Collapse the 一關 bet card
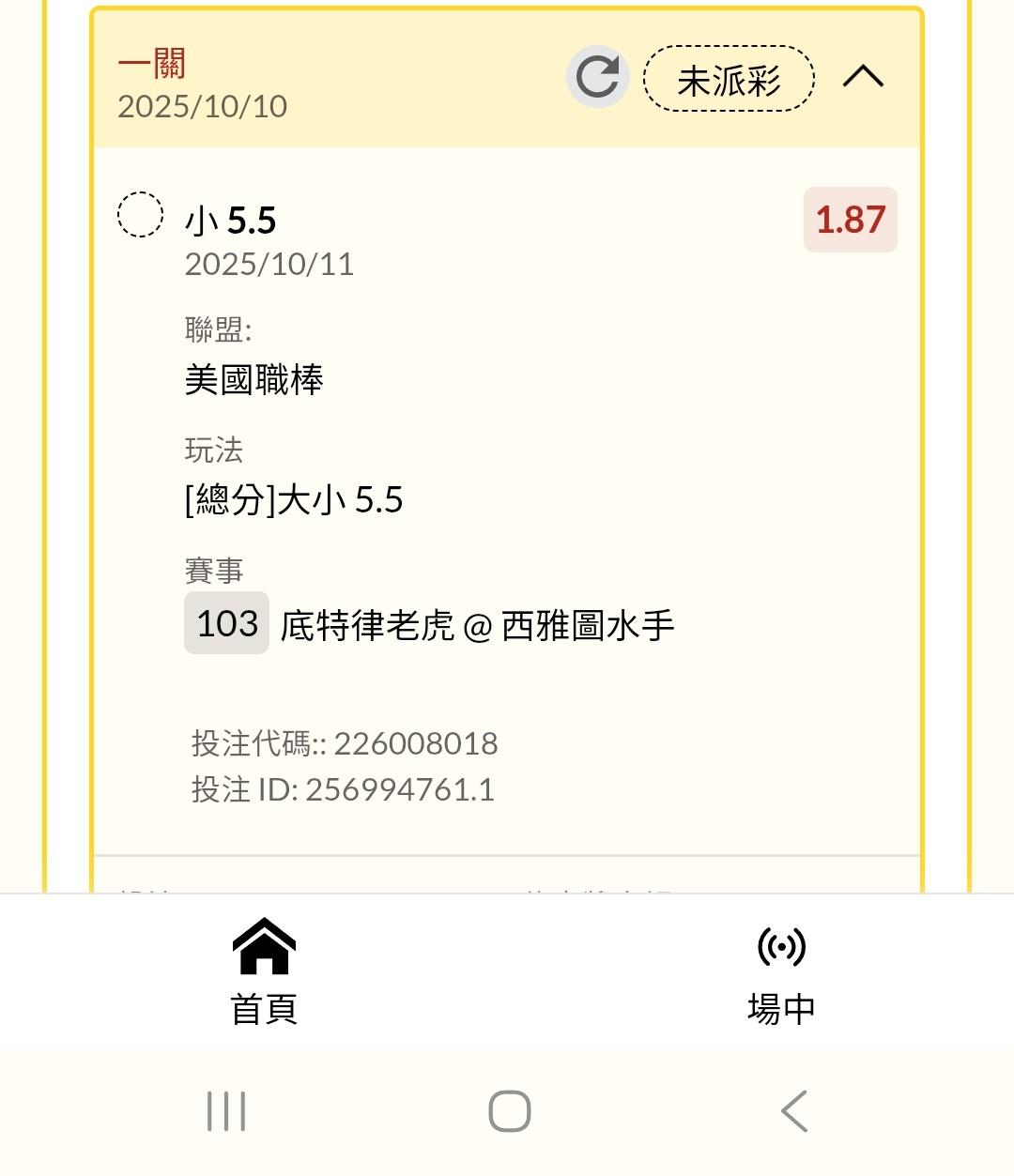 point(863,77)
